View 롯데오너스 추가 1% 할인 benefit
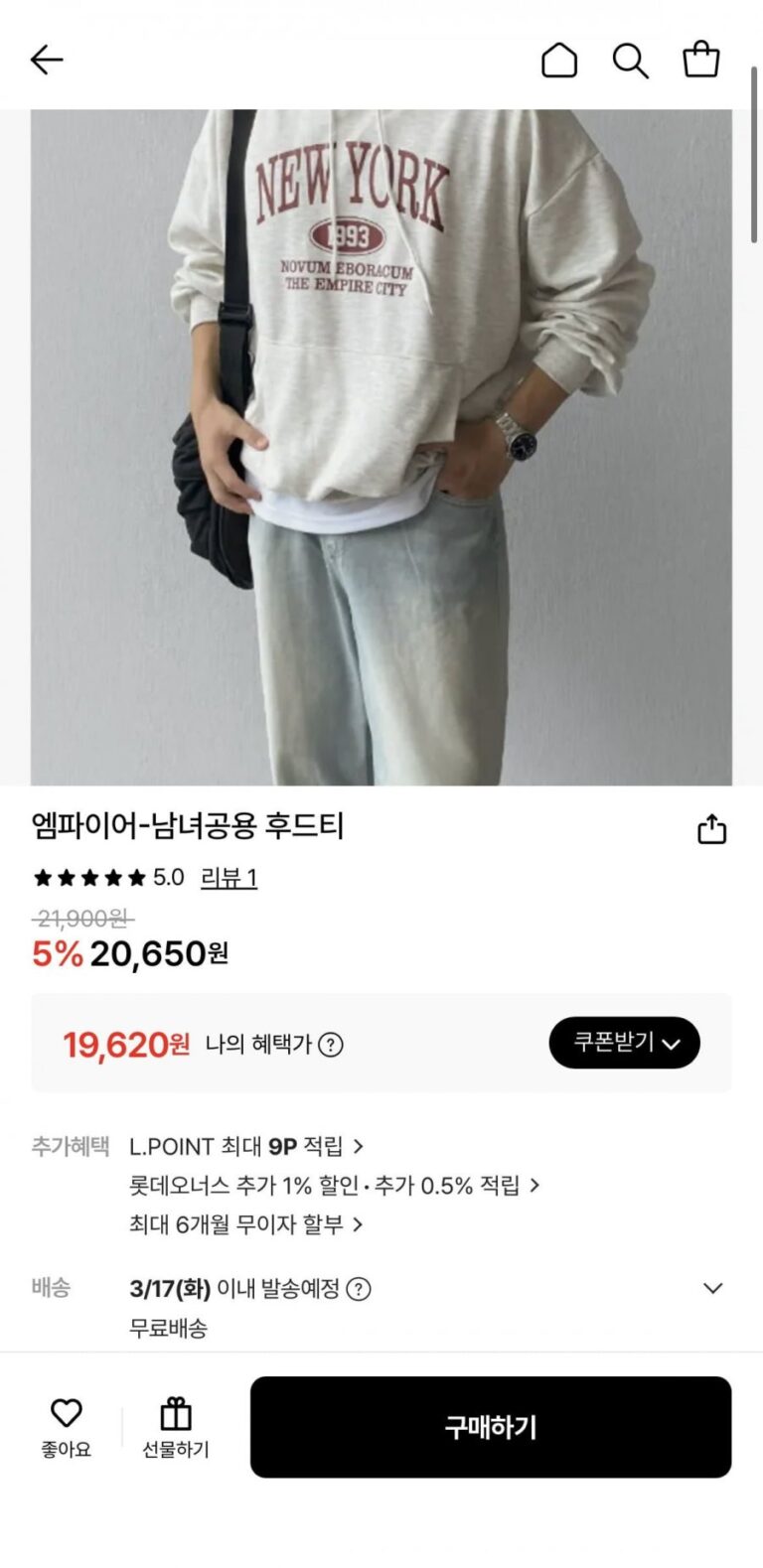 point(334,1186)
